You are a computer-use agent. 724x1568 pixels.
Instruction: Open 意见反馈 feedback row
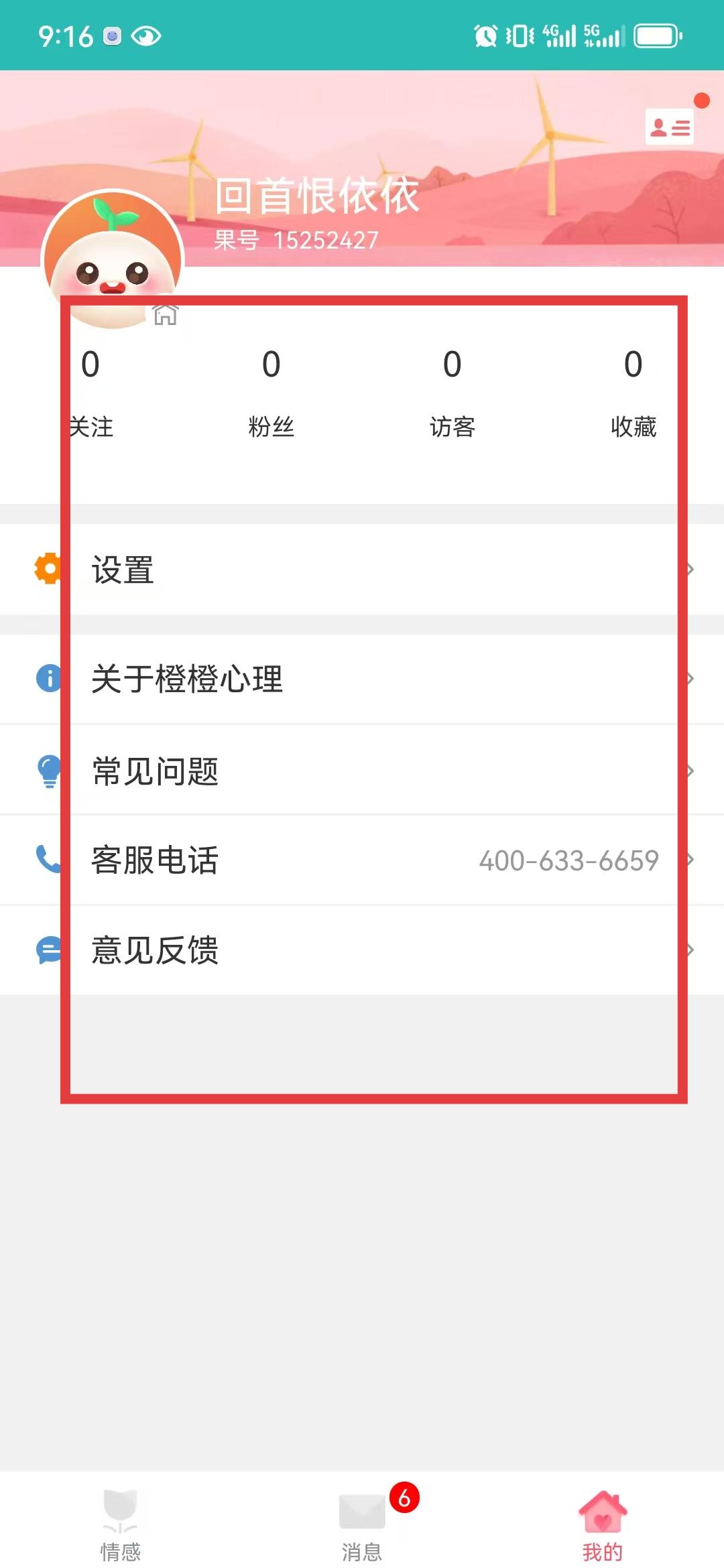click(x=362, y=950)
